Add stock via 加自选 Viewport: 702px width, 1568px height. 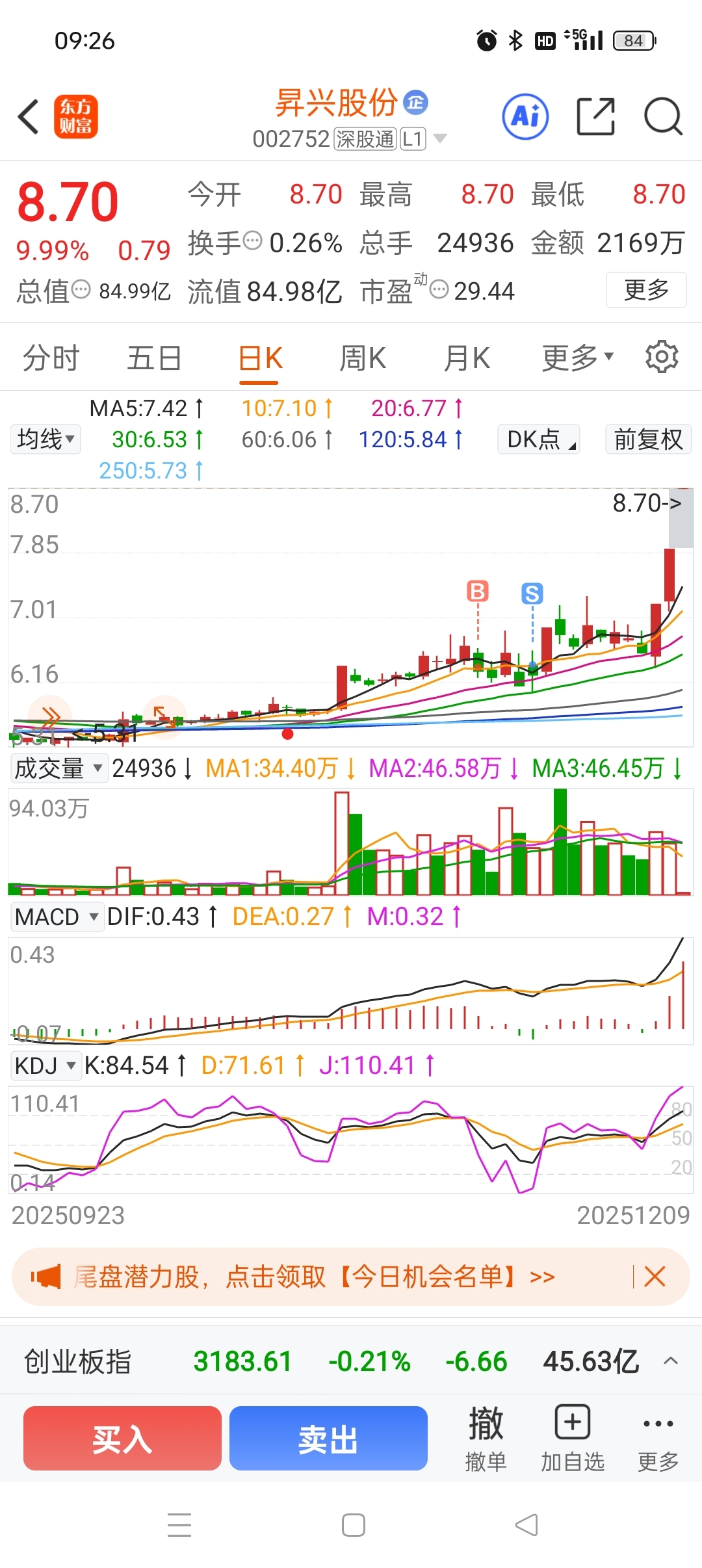click(x=572, y=1439)
